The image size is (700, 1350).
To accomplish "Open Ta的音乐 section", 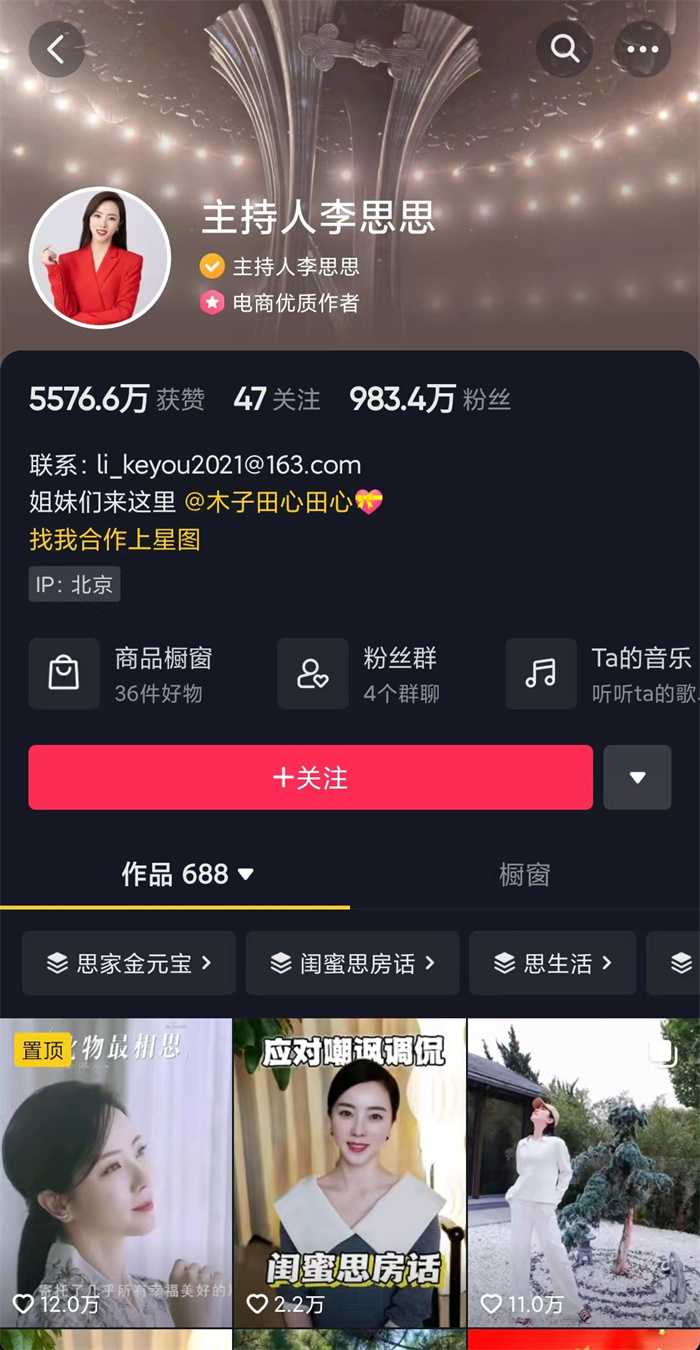I will coord(600,674).
